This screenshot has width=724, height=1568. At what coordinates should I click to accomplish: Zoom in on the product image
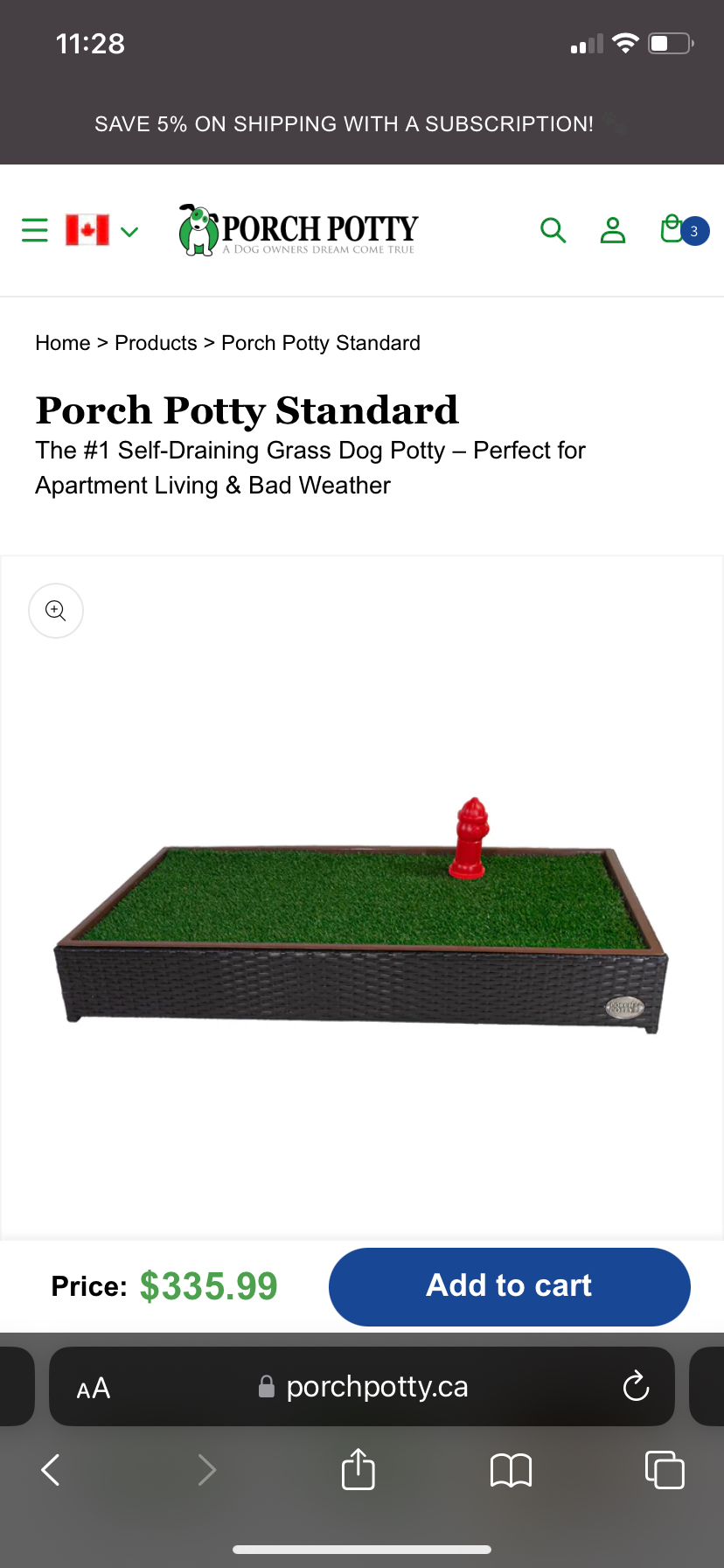(56, 611)
